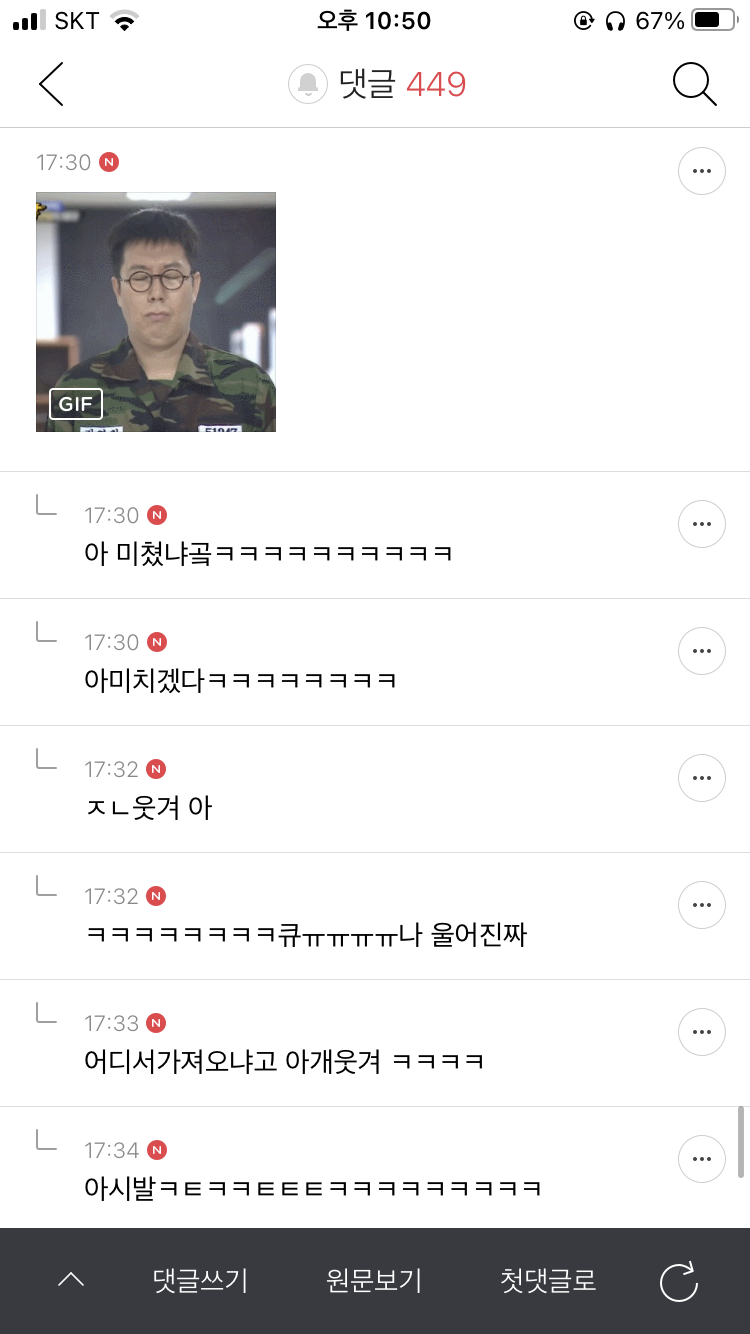Select 첫댓글로 in the bottom bar
This screenshot has width=750, height=1334.
coord(545,1280)
